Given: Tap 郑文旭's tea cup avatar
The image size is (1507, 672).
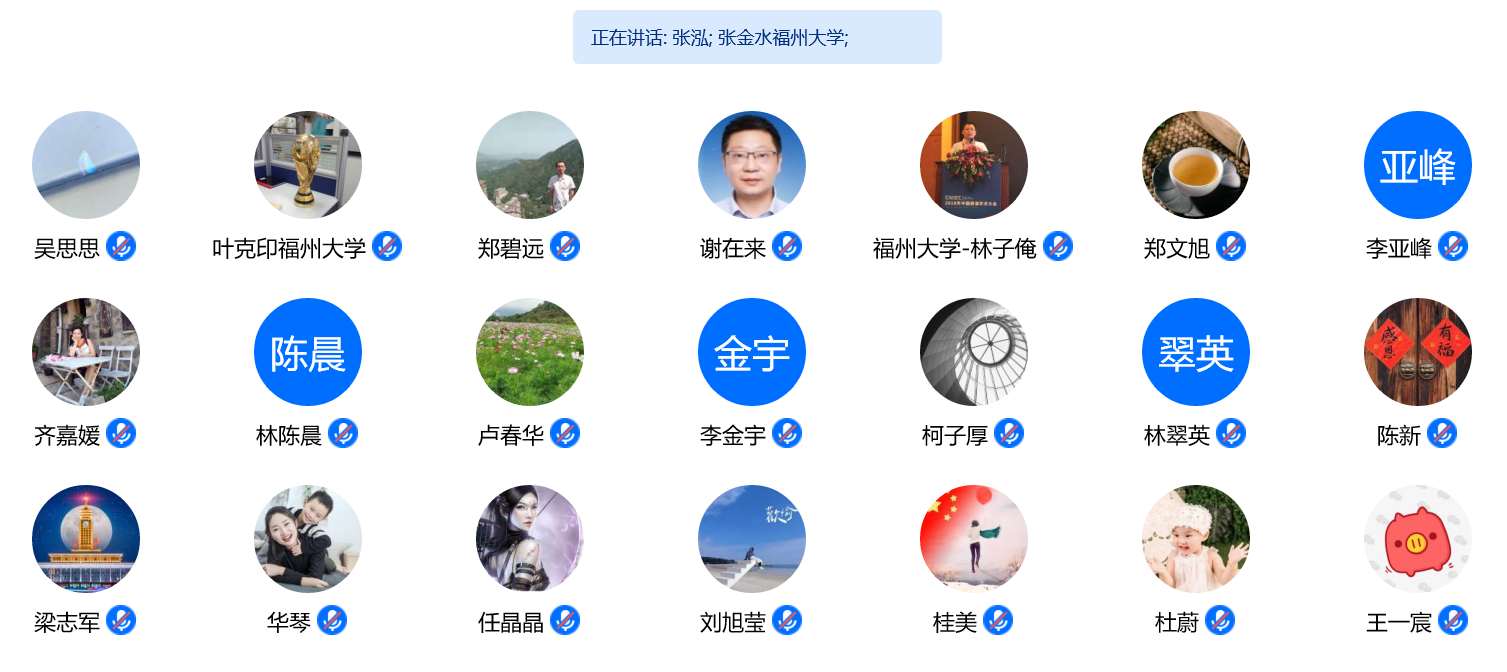Looking at the screenshot, I should 1196,165.
